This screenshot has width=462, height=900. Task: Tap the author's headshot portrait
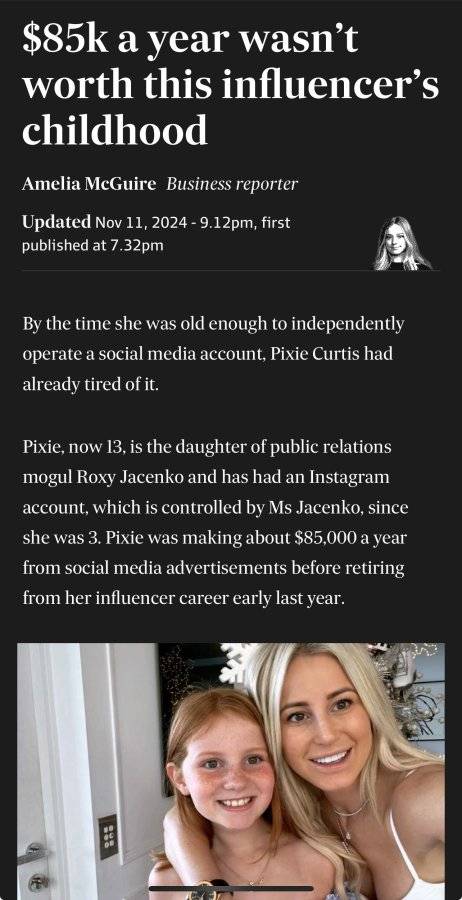coord(402,243)
